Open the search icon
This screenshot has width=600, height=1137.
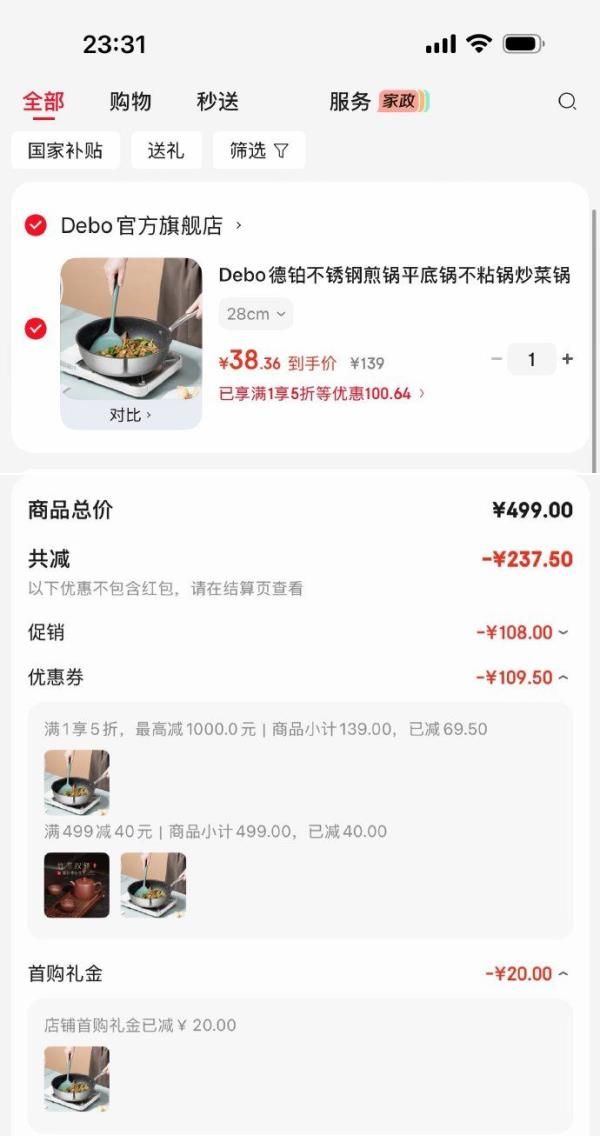tap(567, 101)
